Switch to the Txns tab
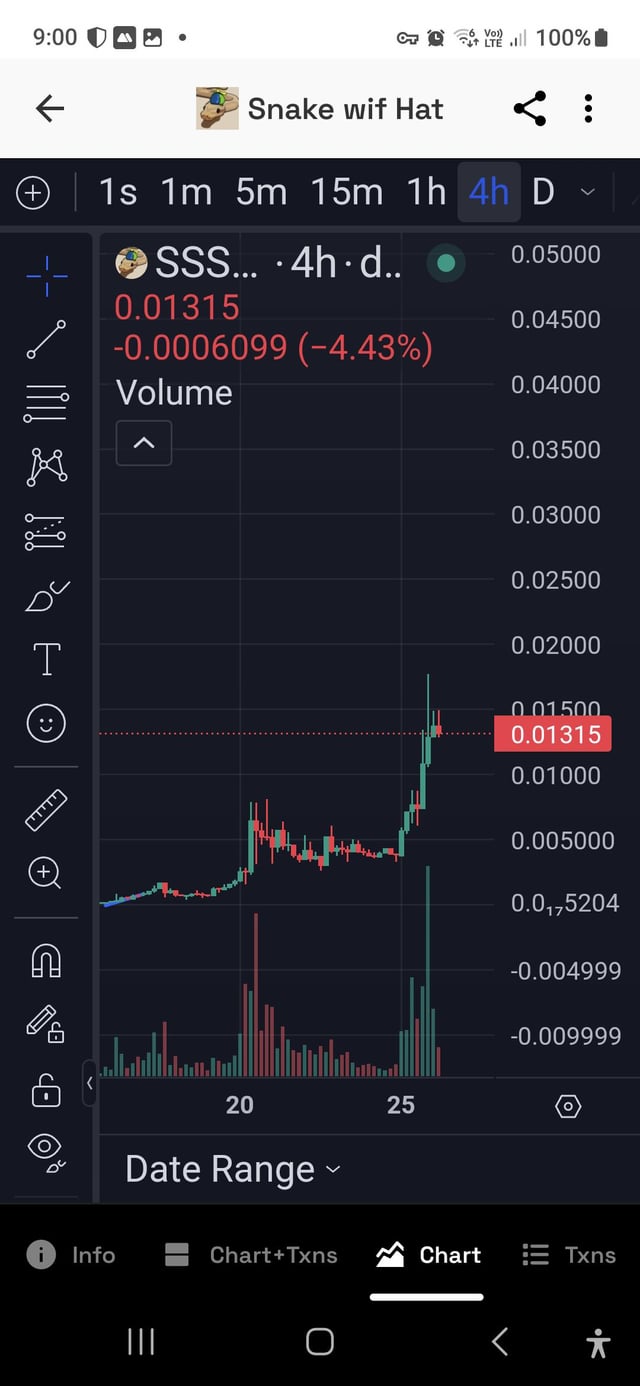The height and width of the screenshot is (1386, 640). tap(569, 1255)
